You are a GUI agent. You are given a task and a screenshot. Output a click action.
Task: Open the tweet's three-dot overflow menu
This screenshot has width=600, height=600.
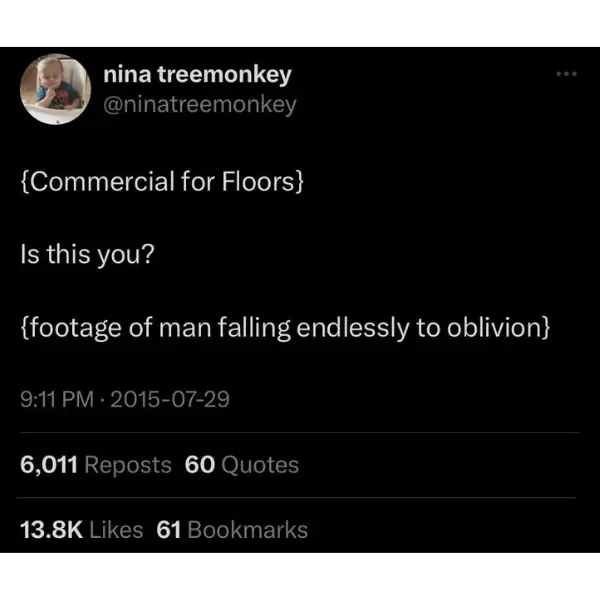click(x=567, y=73)
